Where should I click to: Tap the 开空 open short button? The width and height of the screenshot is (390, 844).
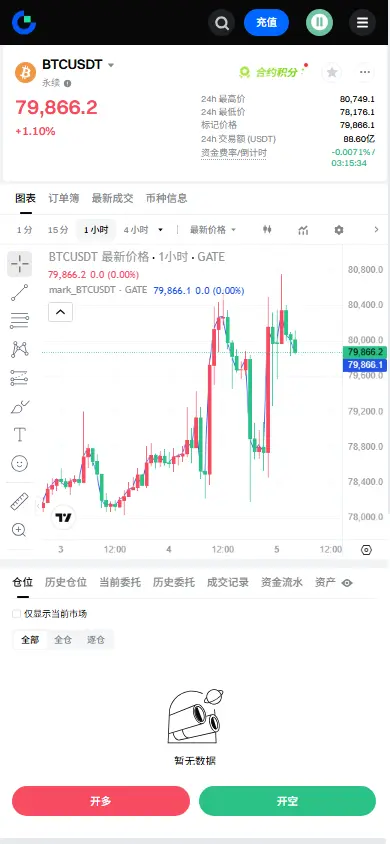point(287,801)
